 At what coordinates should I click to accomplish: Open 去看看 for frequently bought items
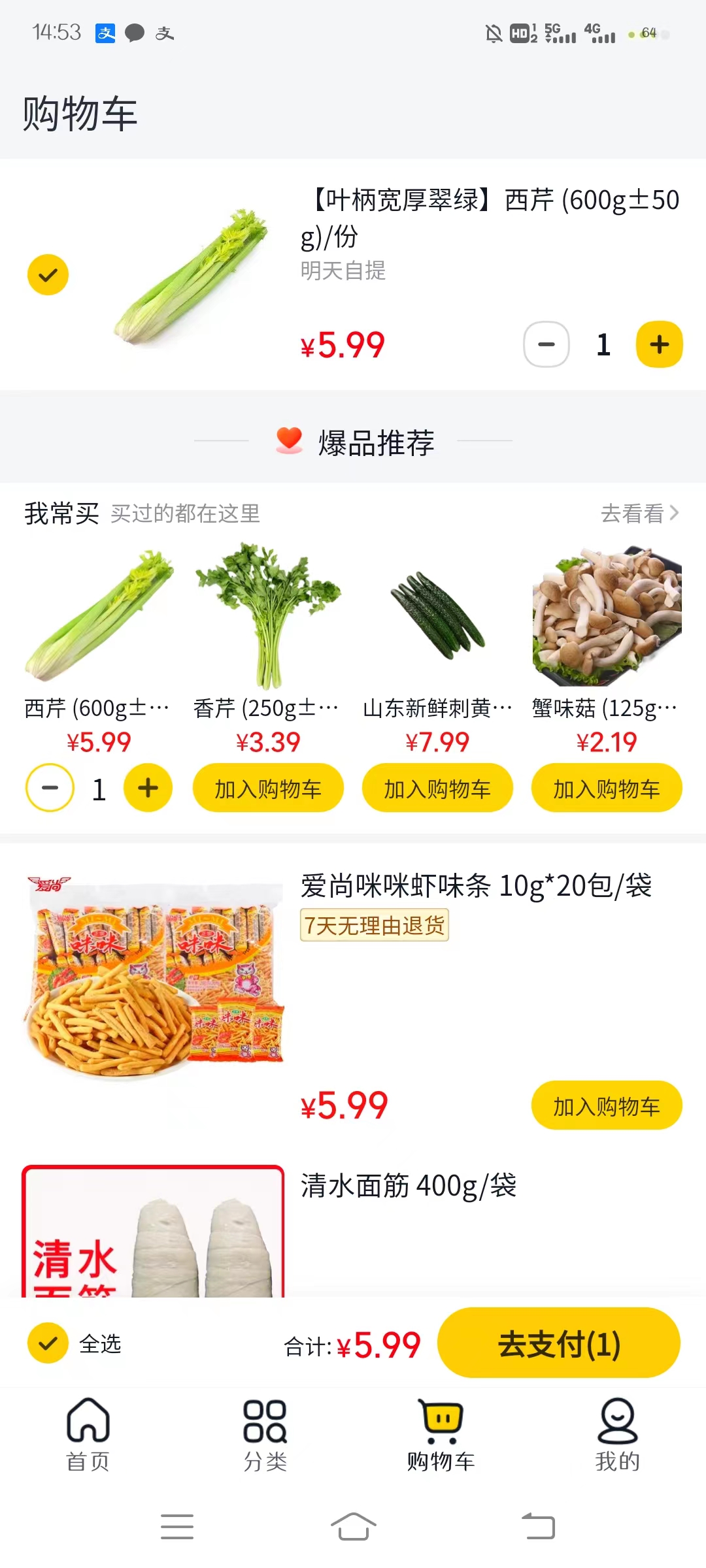point(639,514)
